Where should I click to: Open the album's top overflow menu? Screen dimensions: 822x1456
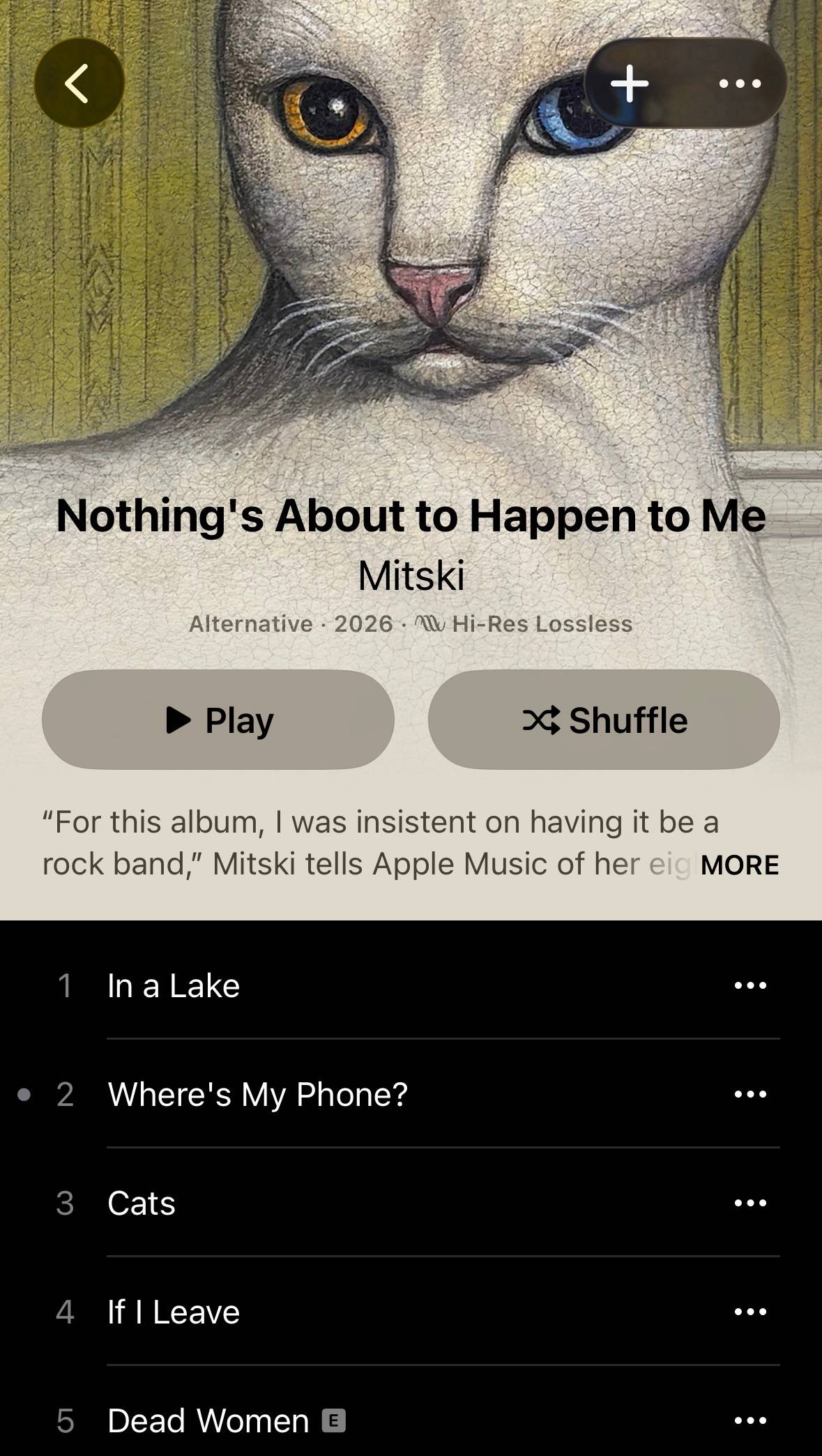point(740,83)
